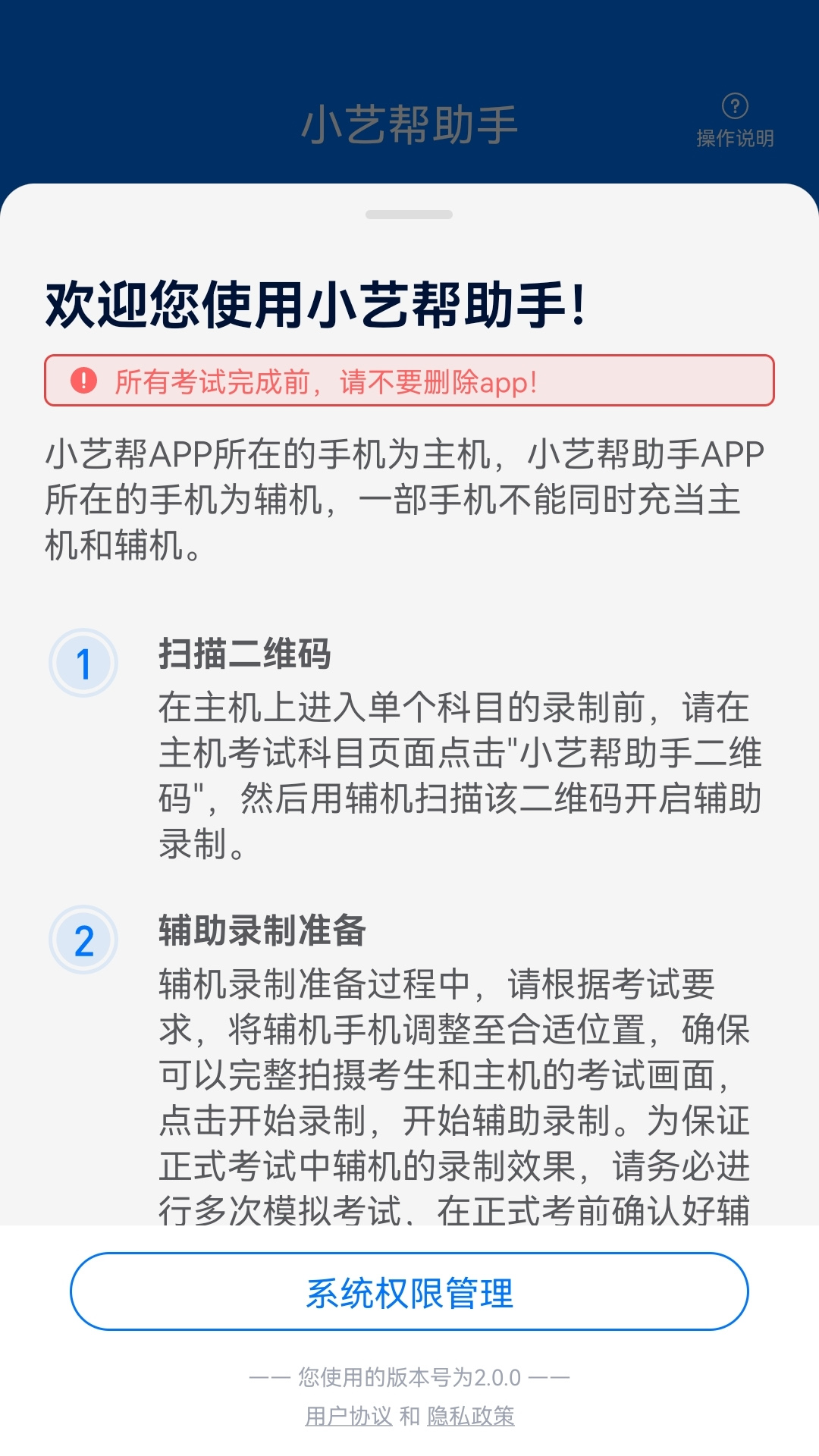Open 系统权限管理 permission management
The width and height of the screenshot is (819, 1456).
tap(409, 1291)
